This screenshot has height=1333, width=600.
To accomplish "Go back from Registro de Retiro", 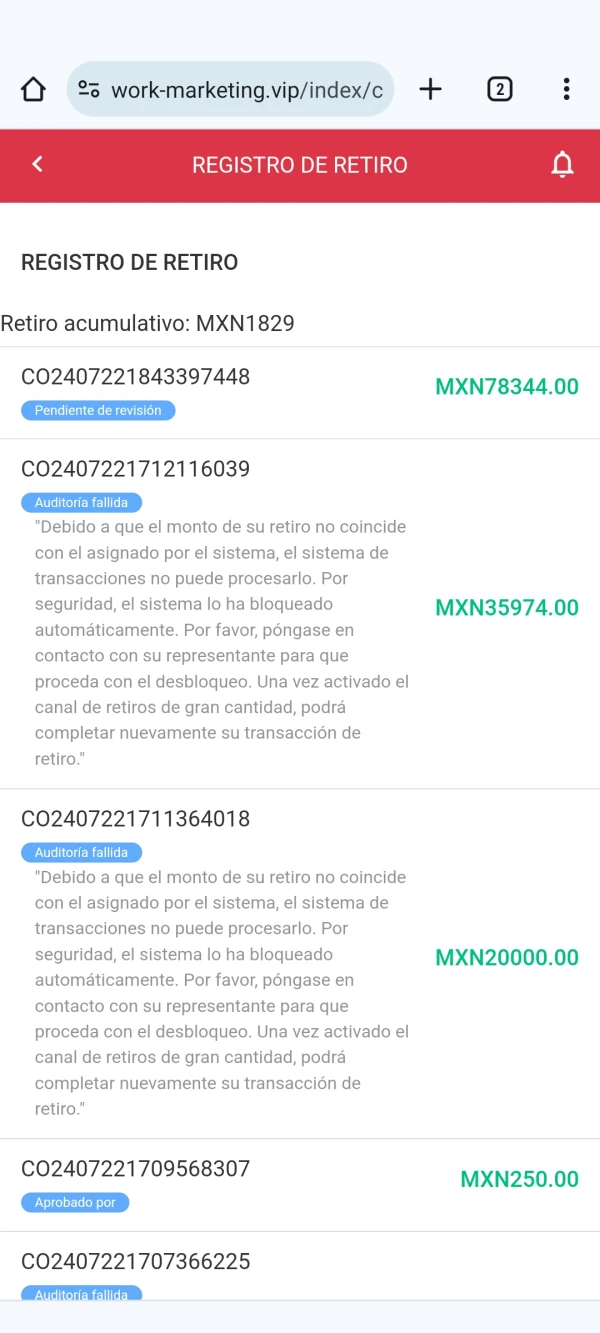I will tap(38, 165).
